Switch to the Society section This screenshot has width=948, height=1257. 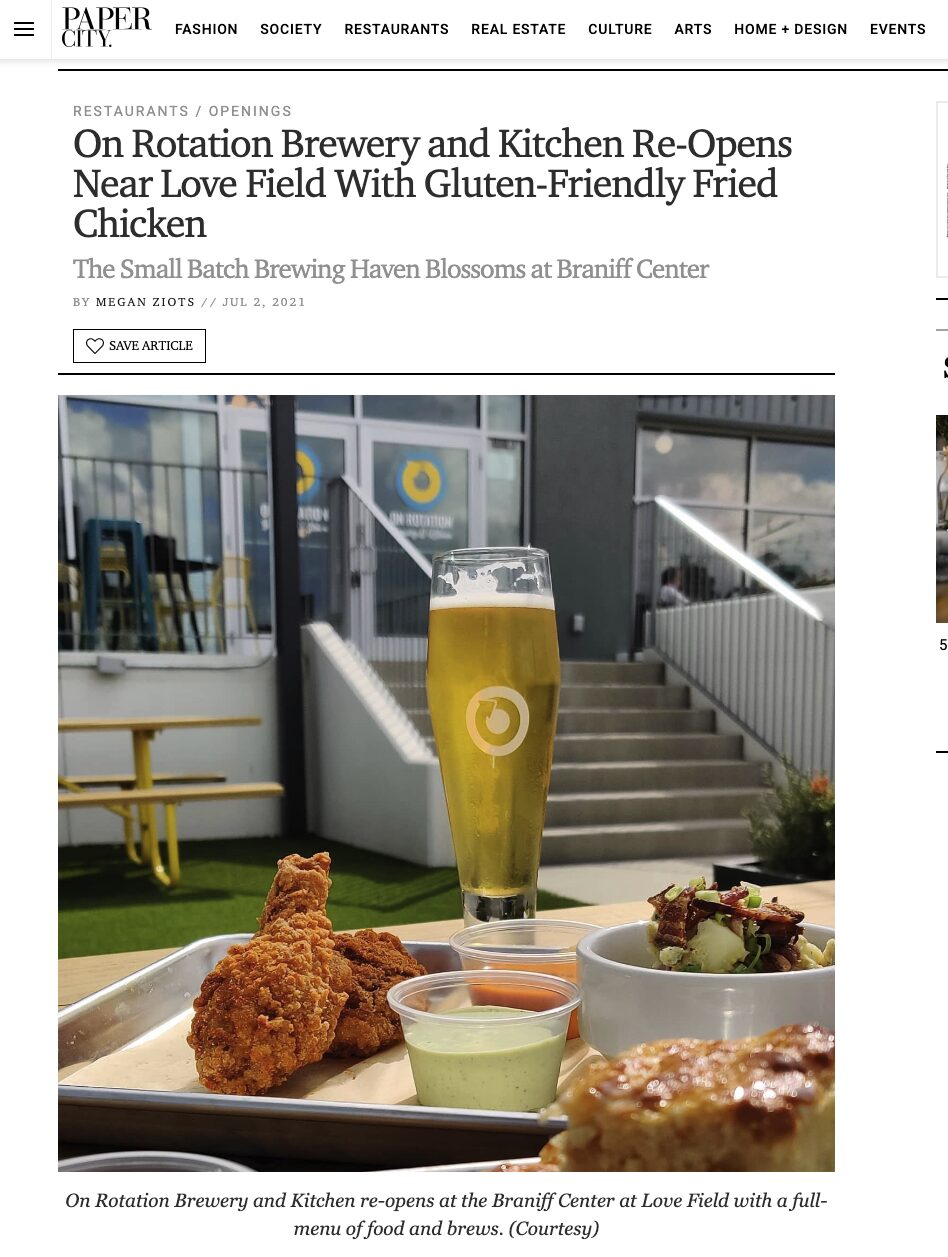(x=291, y=29)
